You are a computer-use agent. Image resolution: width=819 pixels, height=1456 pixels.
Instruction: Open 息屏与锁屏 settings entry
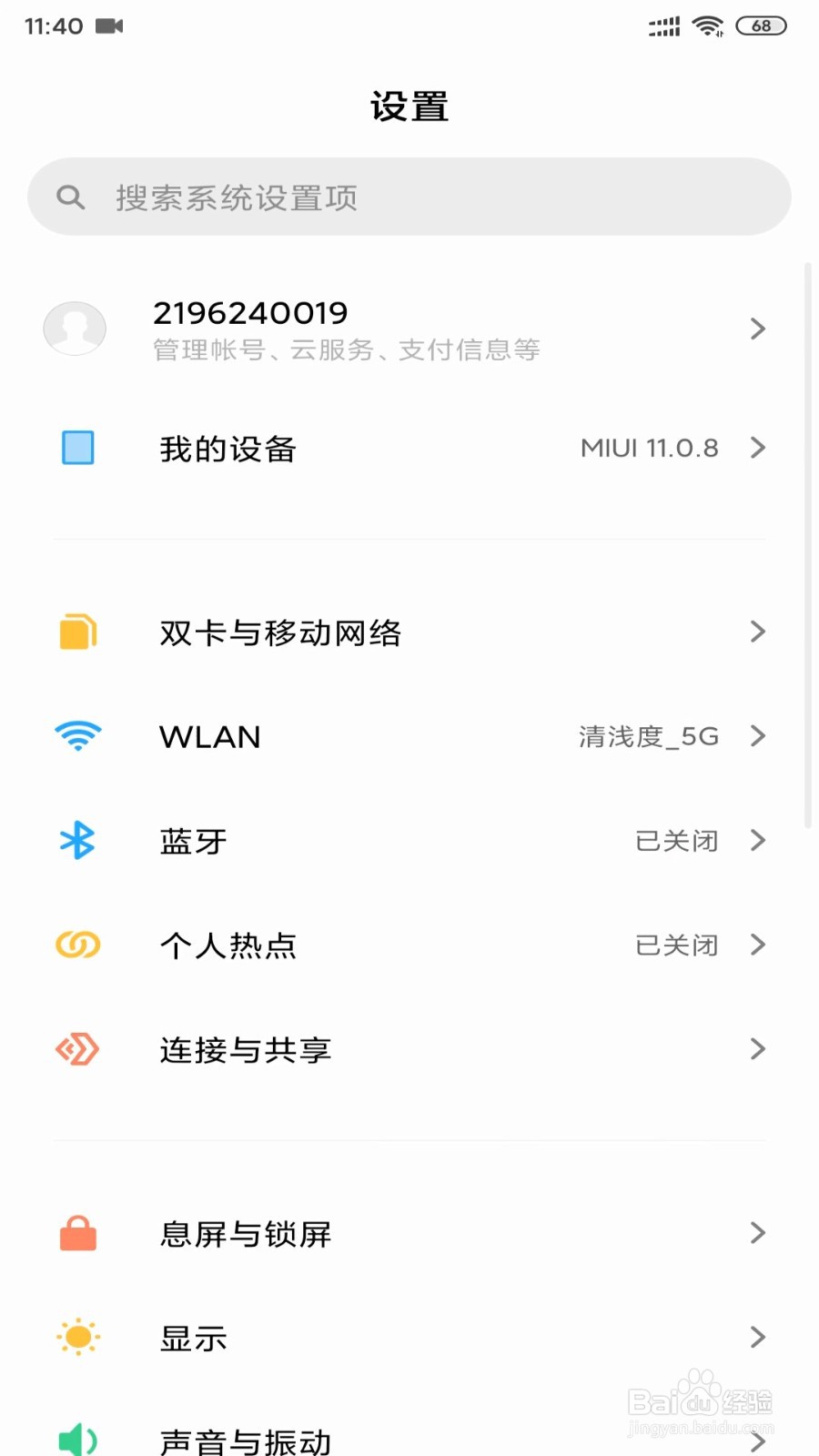[244, 1234]
